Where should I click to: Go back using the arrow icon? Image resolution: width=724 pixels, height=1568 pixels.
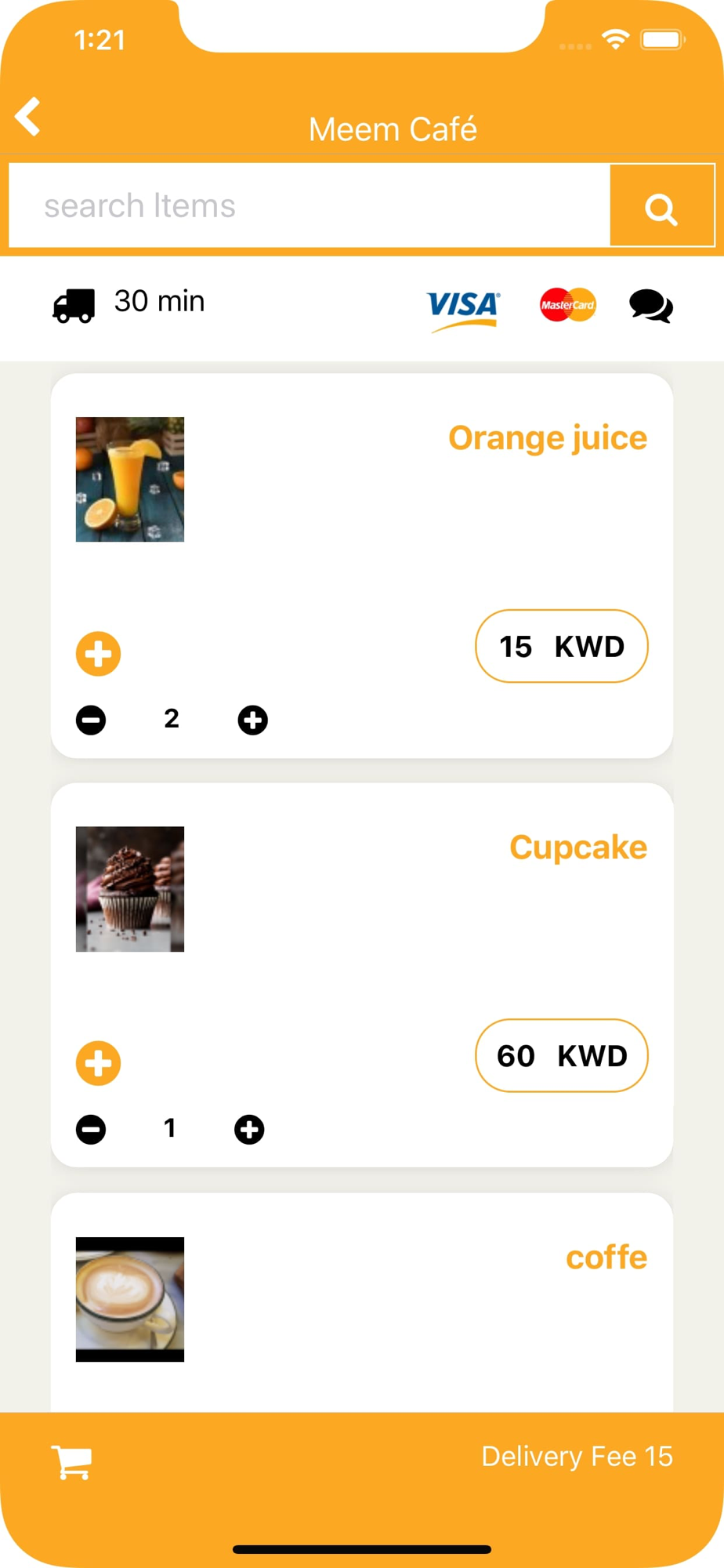click(x=28, y=117)
